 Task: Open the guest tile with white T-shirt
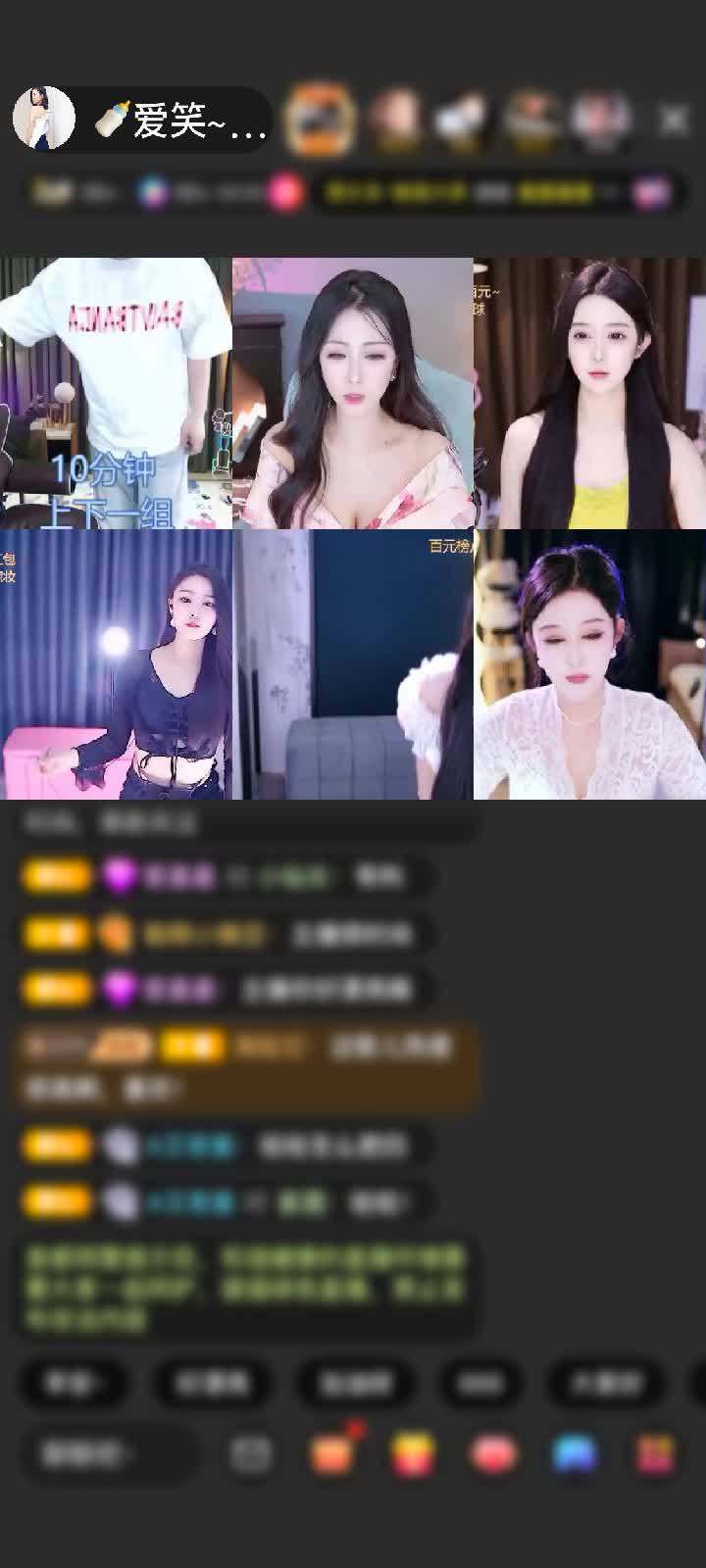[x=116, y=393]
